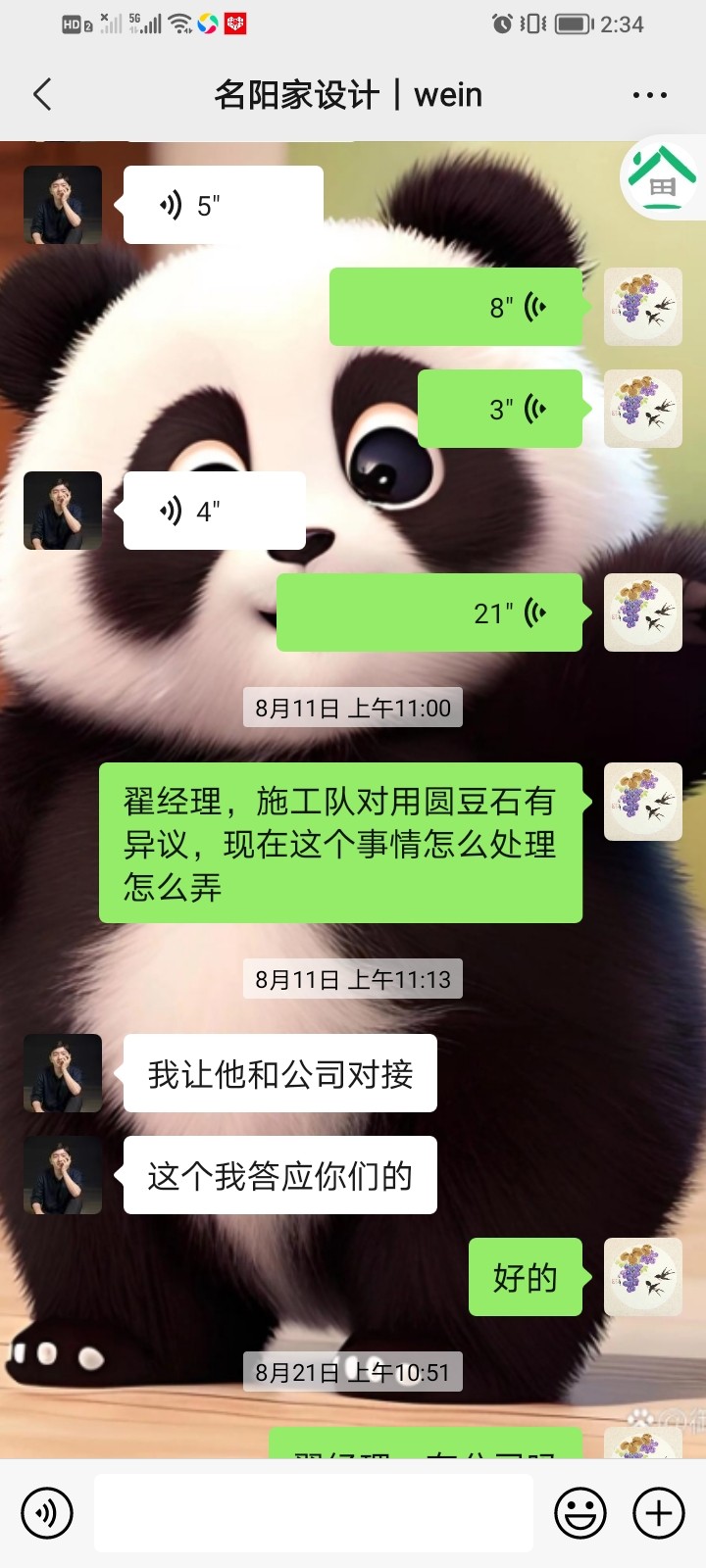Viewport: 706px width, 1568px height.
Task: Play the received 5-second voice message
Action: tap(223, 205)
